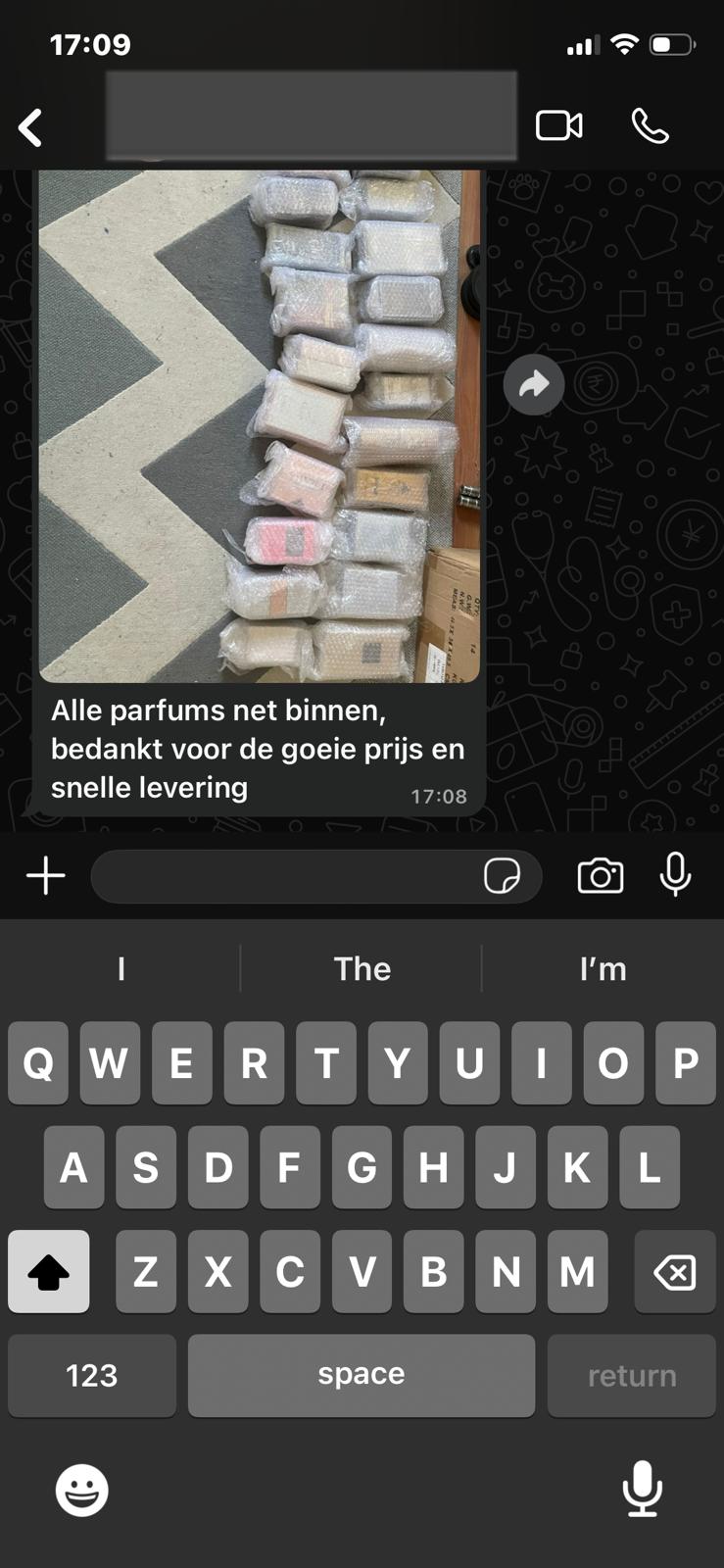The height and width of the screenshot is (1568, 724).
Task: Start a voice call
Action: point(651,125)
